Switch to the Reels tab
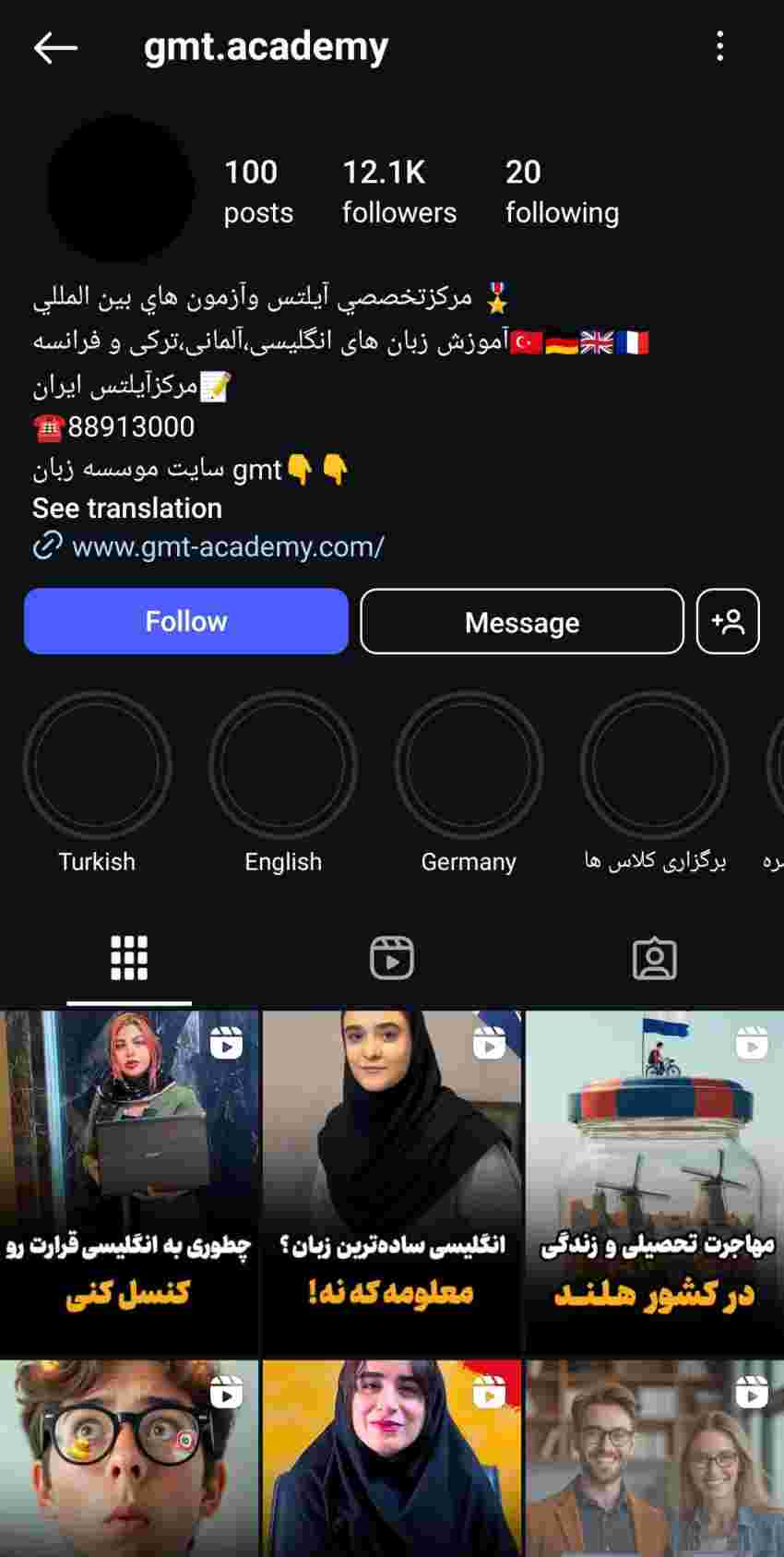Image resolution: width=784 pixels, height=1557 pixels. 392,958
